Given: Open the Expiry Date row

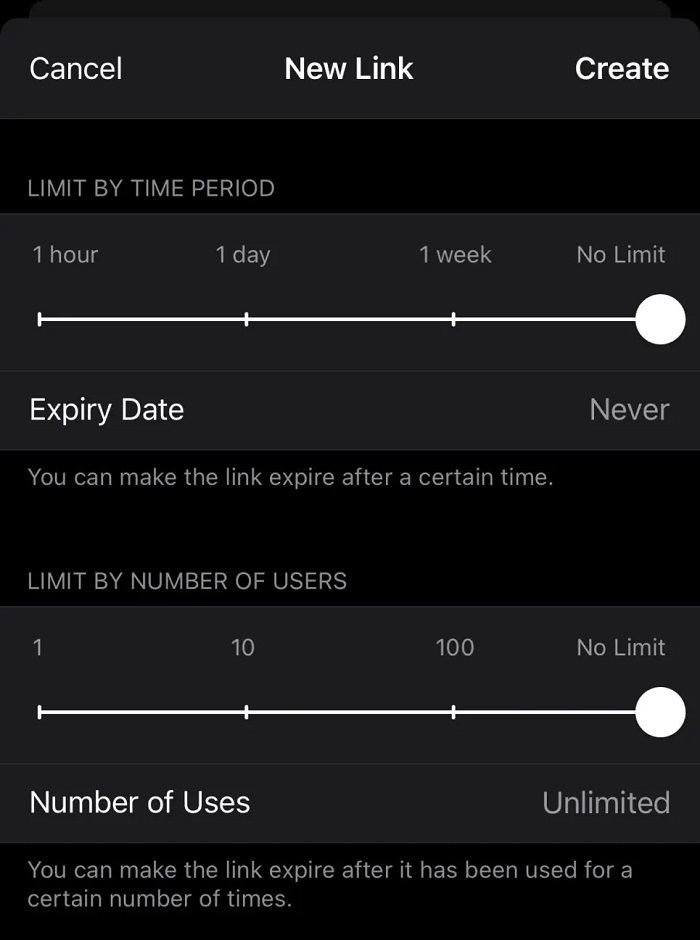Looking at the screenshot, I should (x=350, y=410).
